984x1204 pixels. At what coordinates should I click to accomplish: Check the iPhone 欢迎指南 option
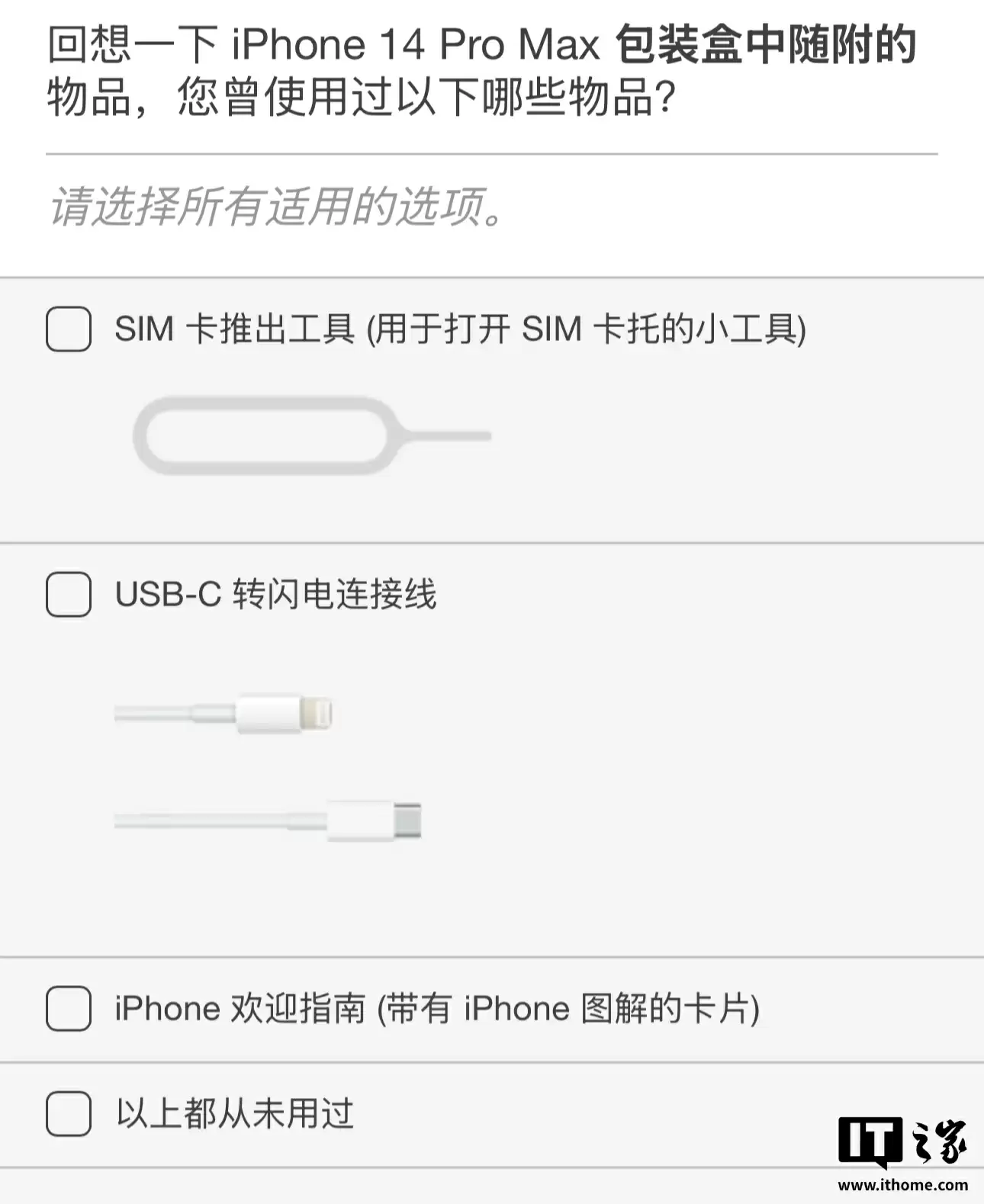click(68, 1009)
